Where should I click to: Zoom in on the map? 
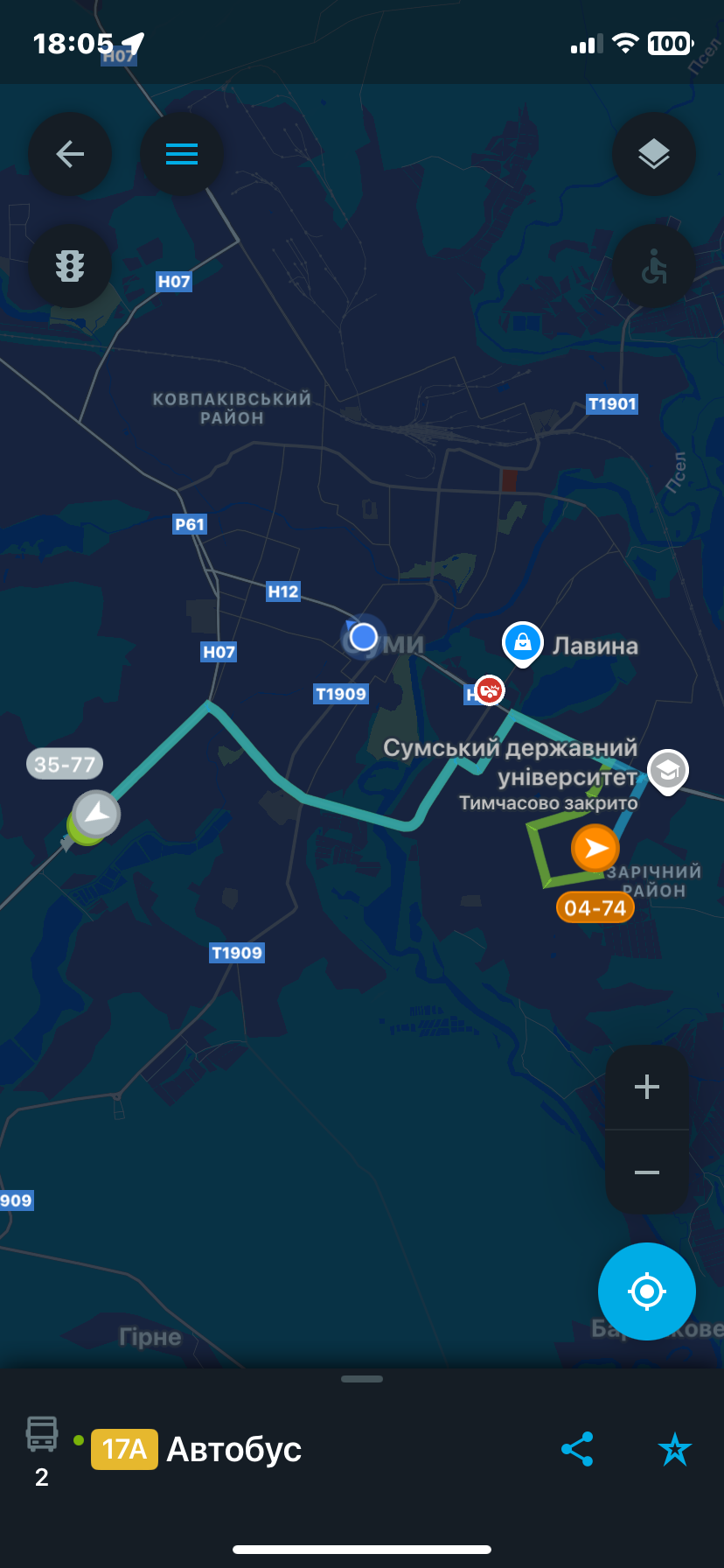(x=647, y=1087)
